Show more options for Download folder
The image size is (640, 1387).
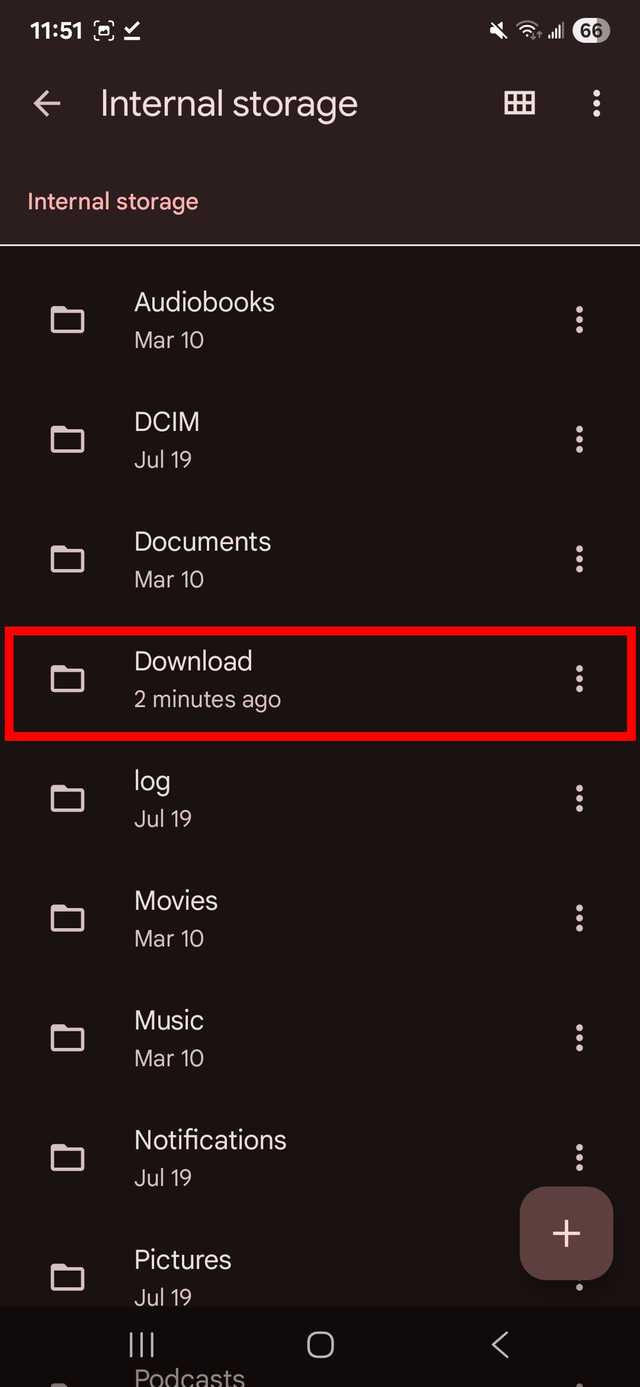pyautogui.click(x=579, y=679)
